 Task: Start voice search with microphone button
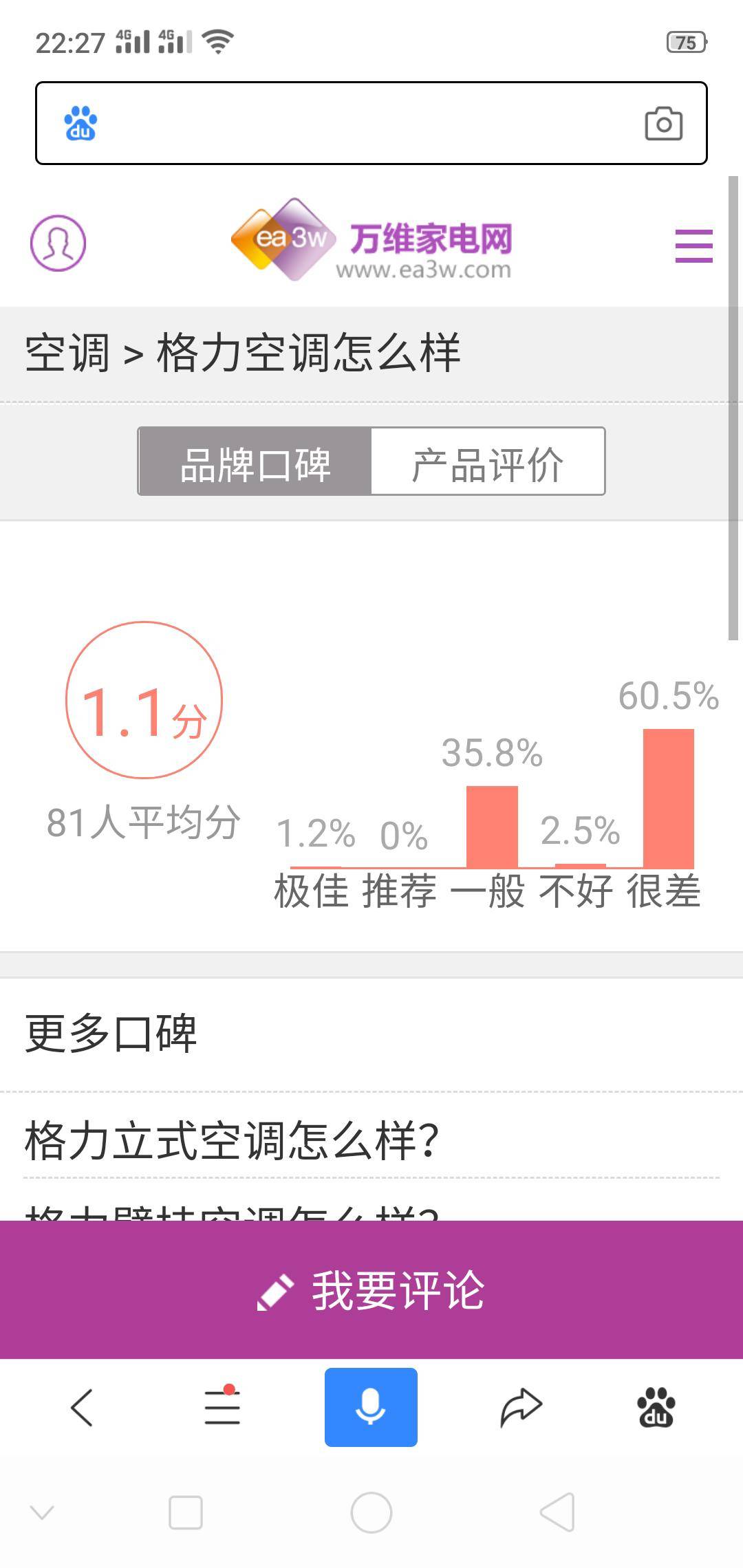(371, 1407)
